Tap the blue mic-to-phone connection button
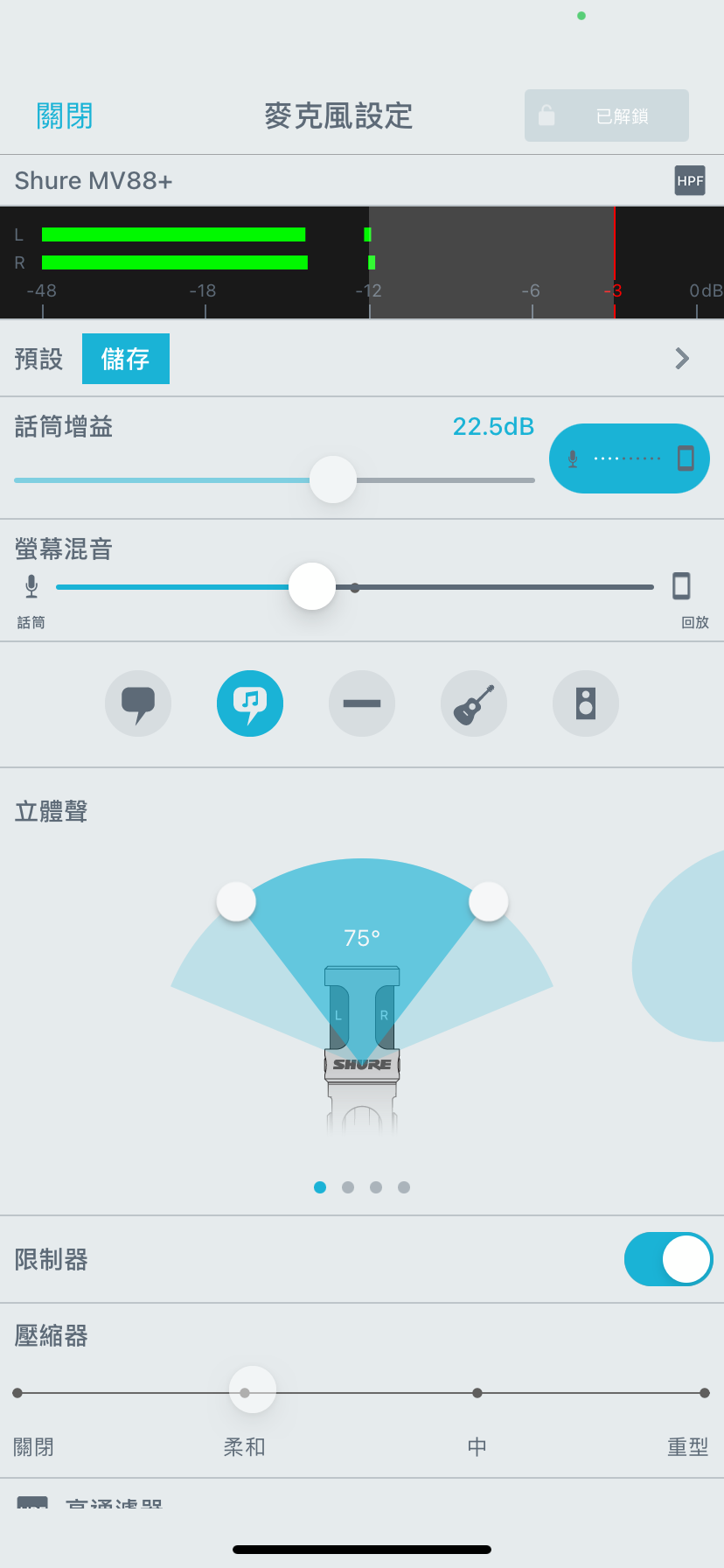Screen dimensions: 724x1568 (629, 458)
